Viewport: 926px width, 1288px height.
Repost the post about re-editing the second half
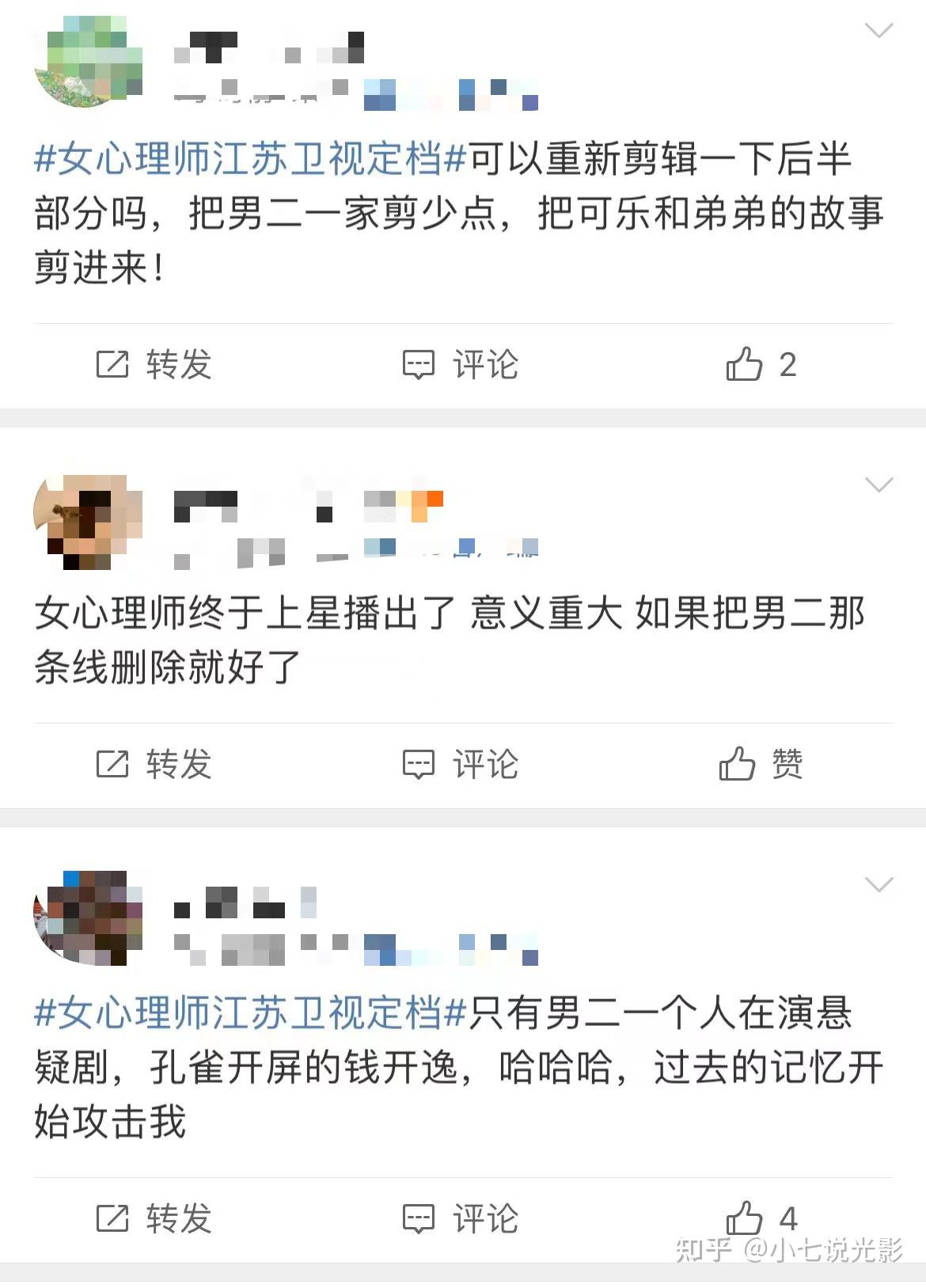click(154, 365)
